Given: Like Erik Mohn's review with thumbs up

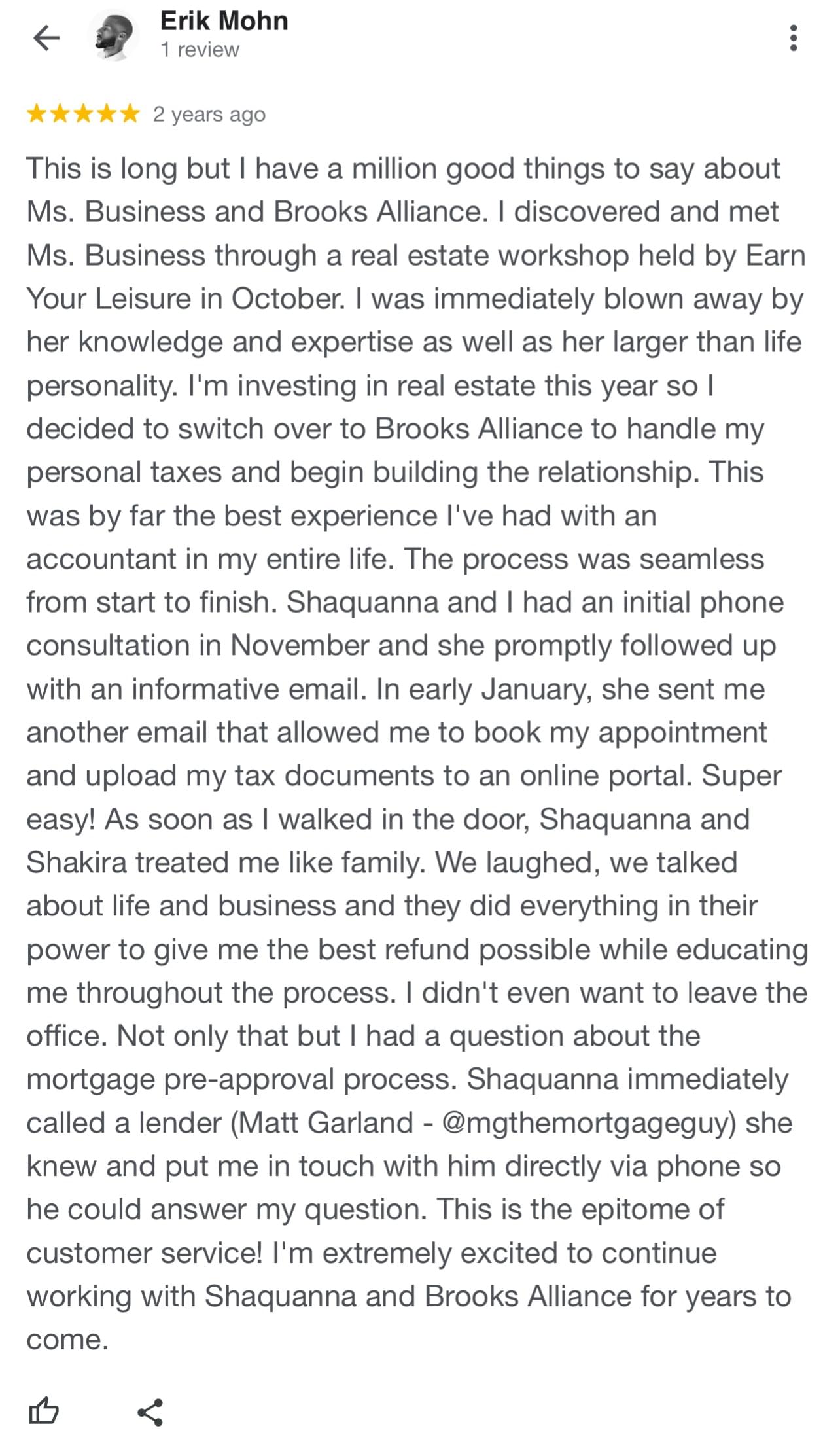Looking at the screenshot, I should click(44, 1412).
